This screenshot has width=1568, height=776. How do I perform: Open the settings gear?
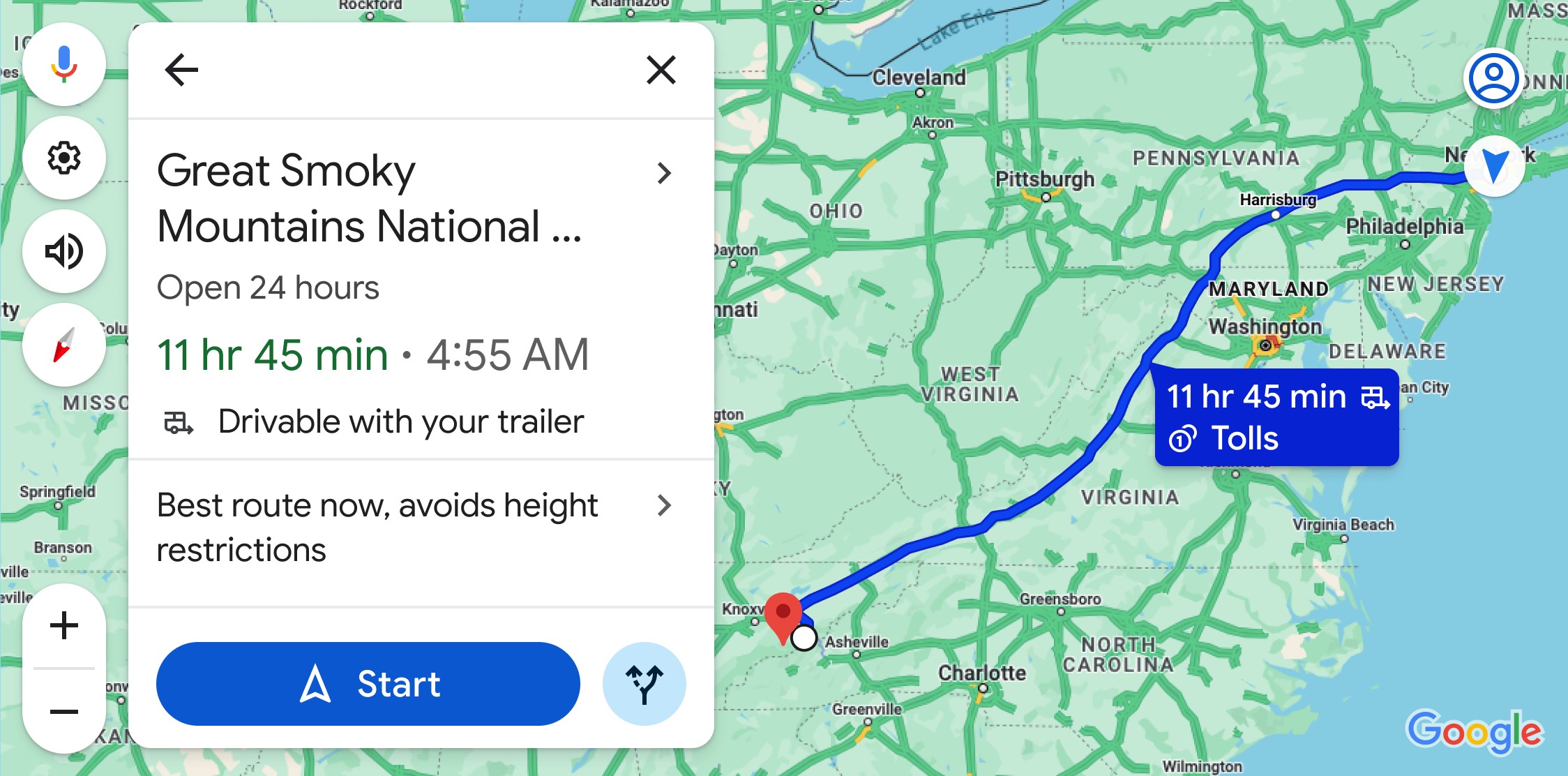pos(63,158)
